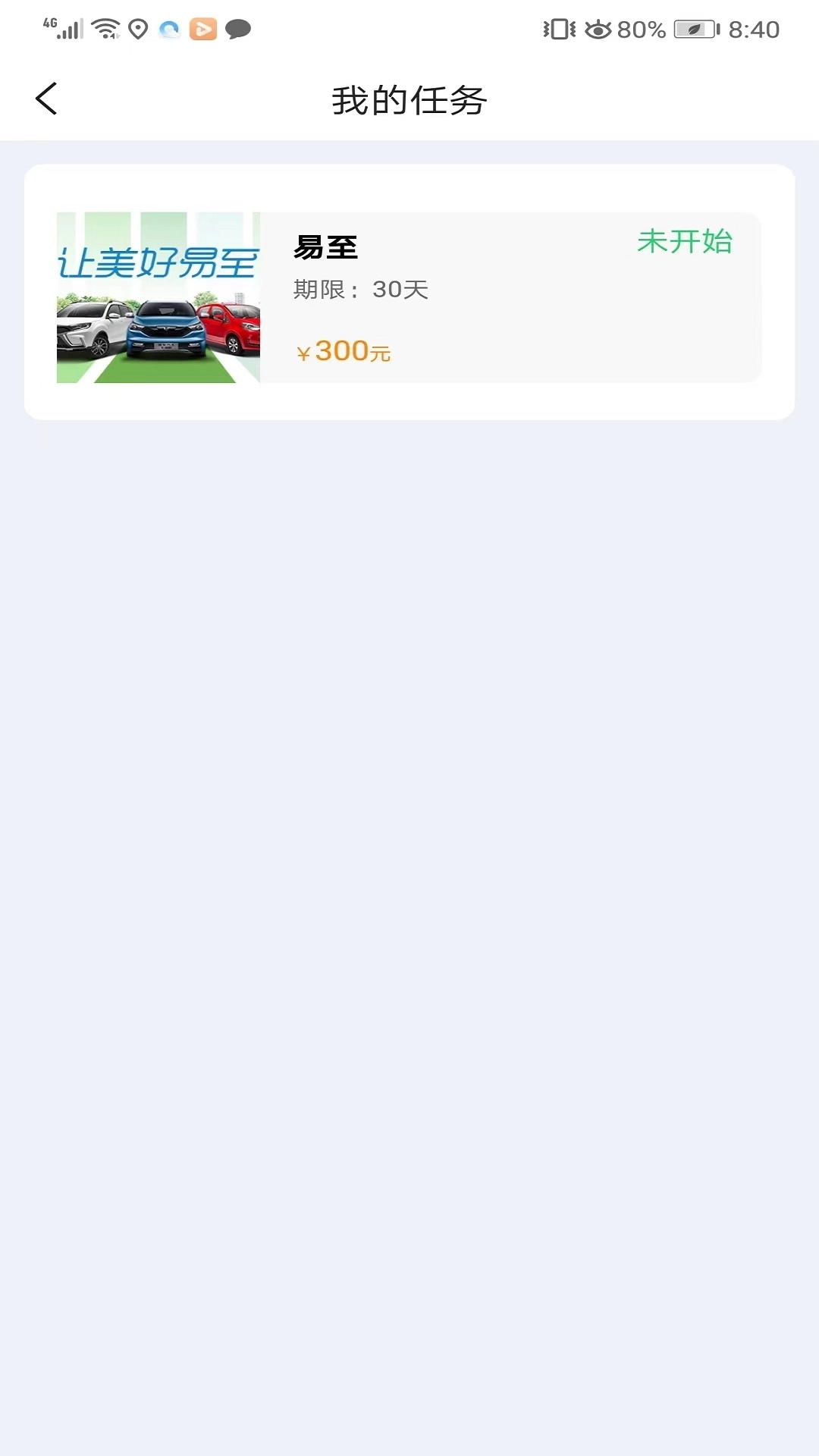Open the 易至 task card
819x1456 pixels.
pyautogui.click(x=409, y=297)
